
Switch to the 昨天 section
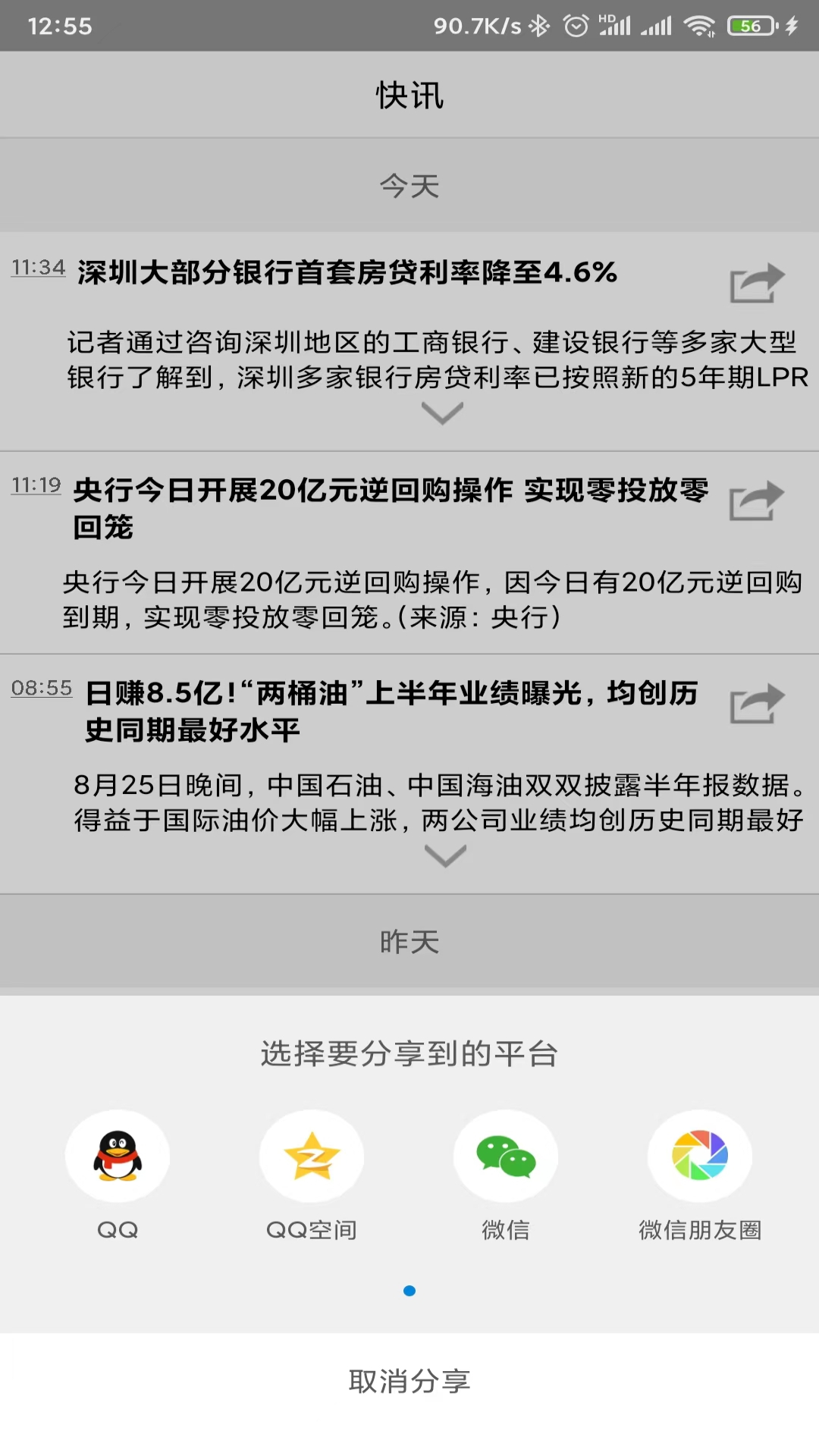click(409, 942)
